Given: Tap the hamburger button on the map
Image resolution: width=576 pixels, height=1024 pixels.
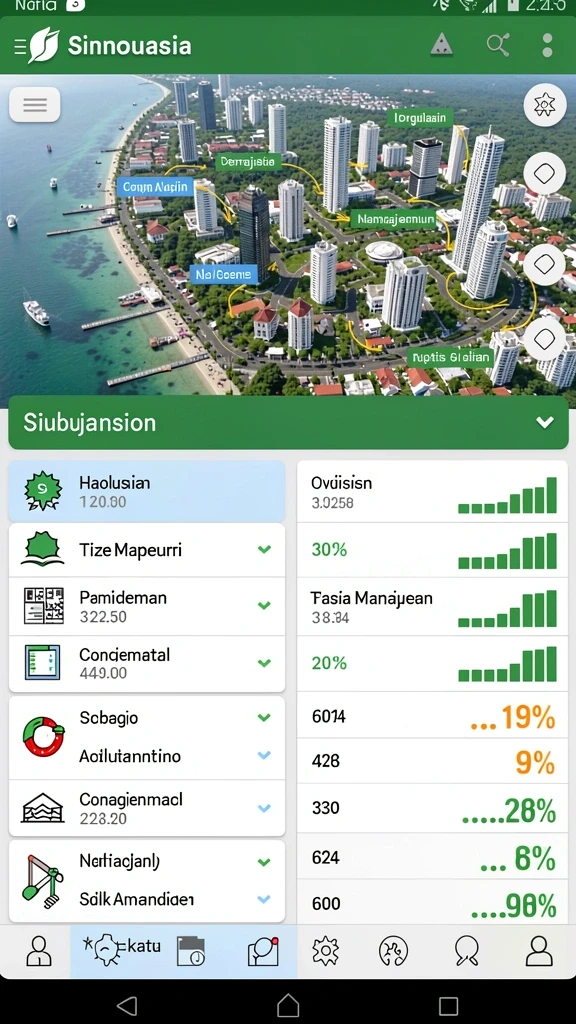Looking at the screenshot, I should [x=35, y=104].
